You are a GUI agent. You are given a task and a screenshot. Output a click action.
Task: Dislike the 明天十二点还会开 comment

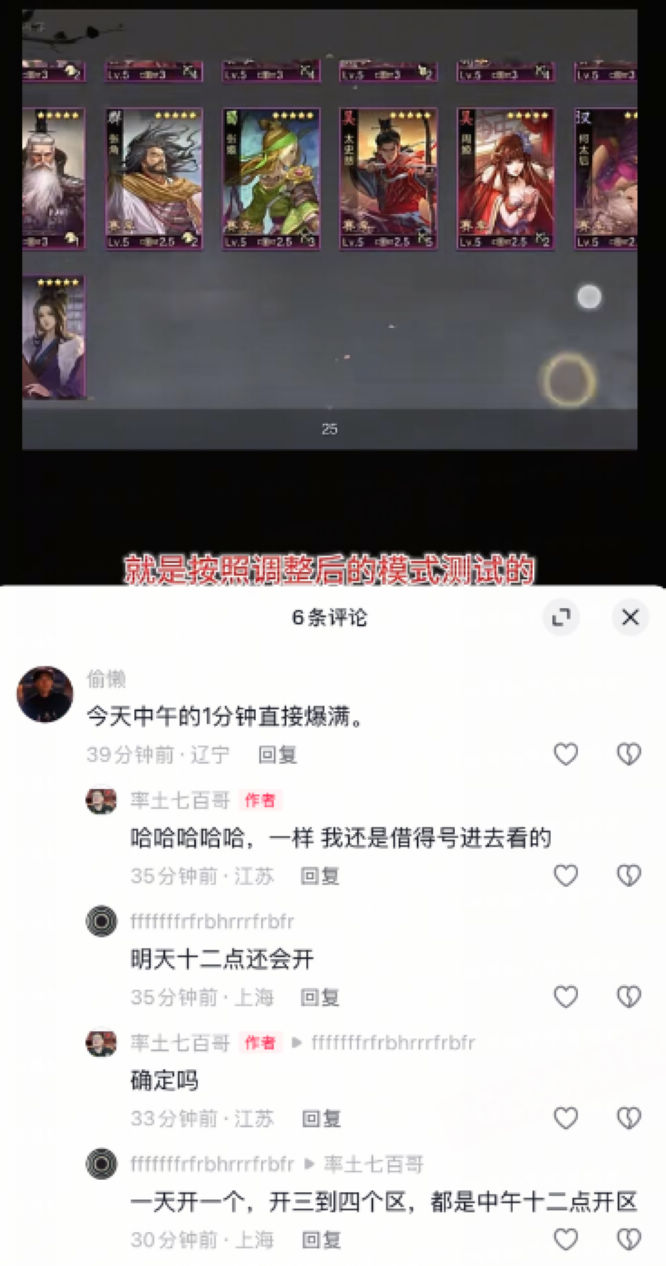point(628,997)
